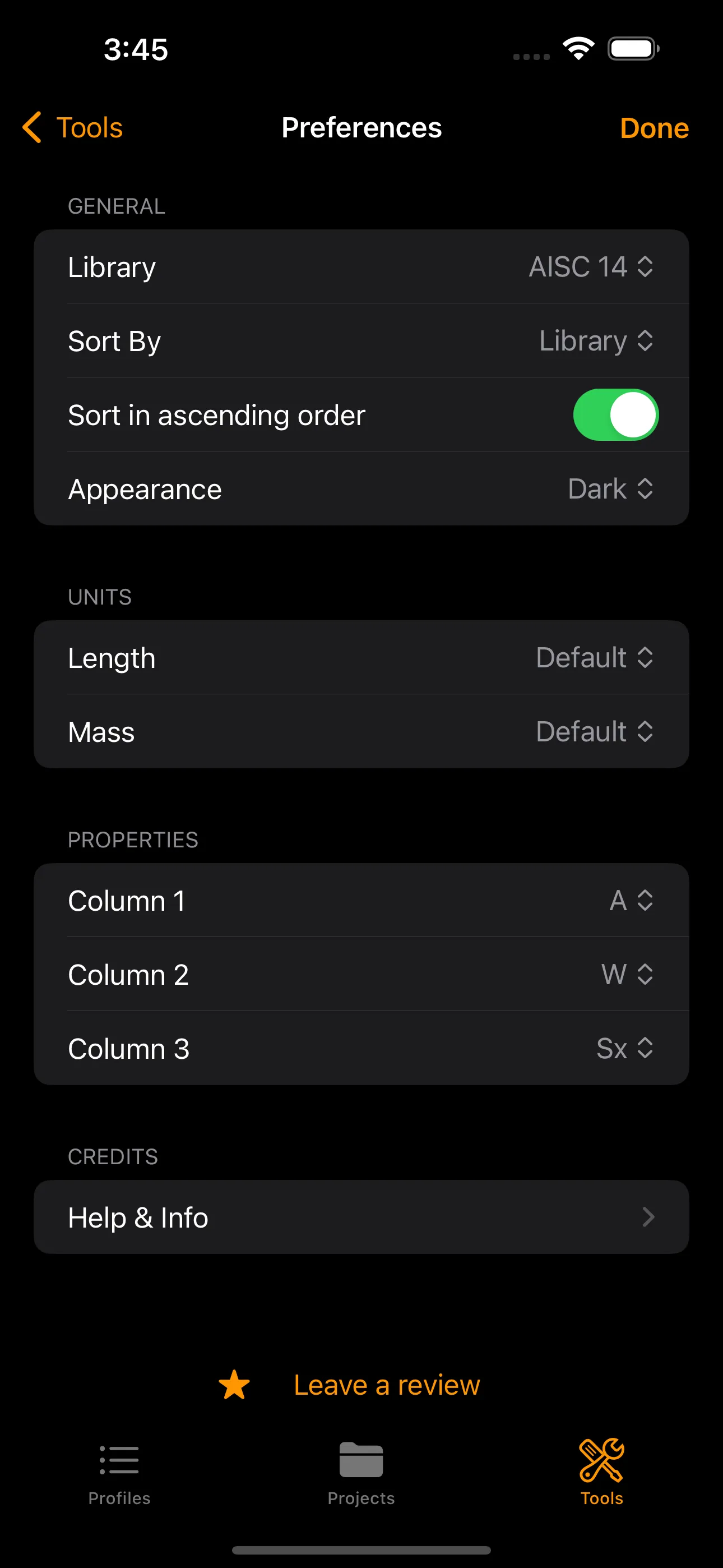
Task: Switch to the Projects tab
Action: point(361,1473)
